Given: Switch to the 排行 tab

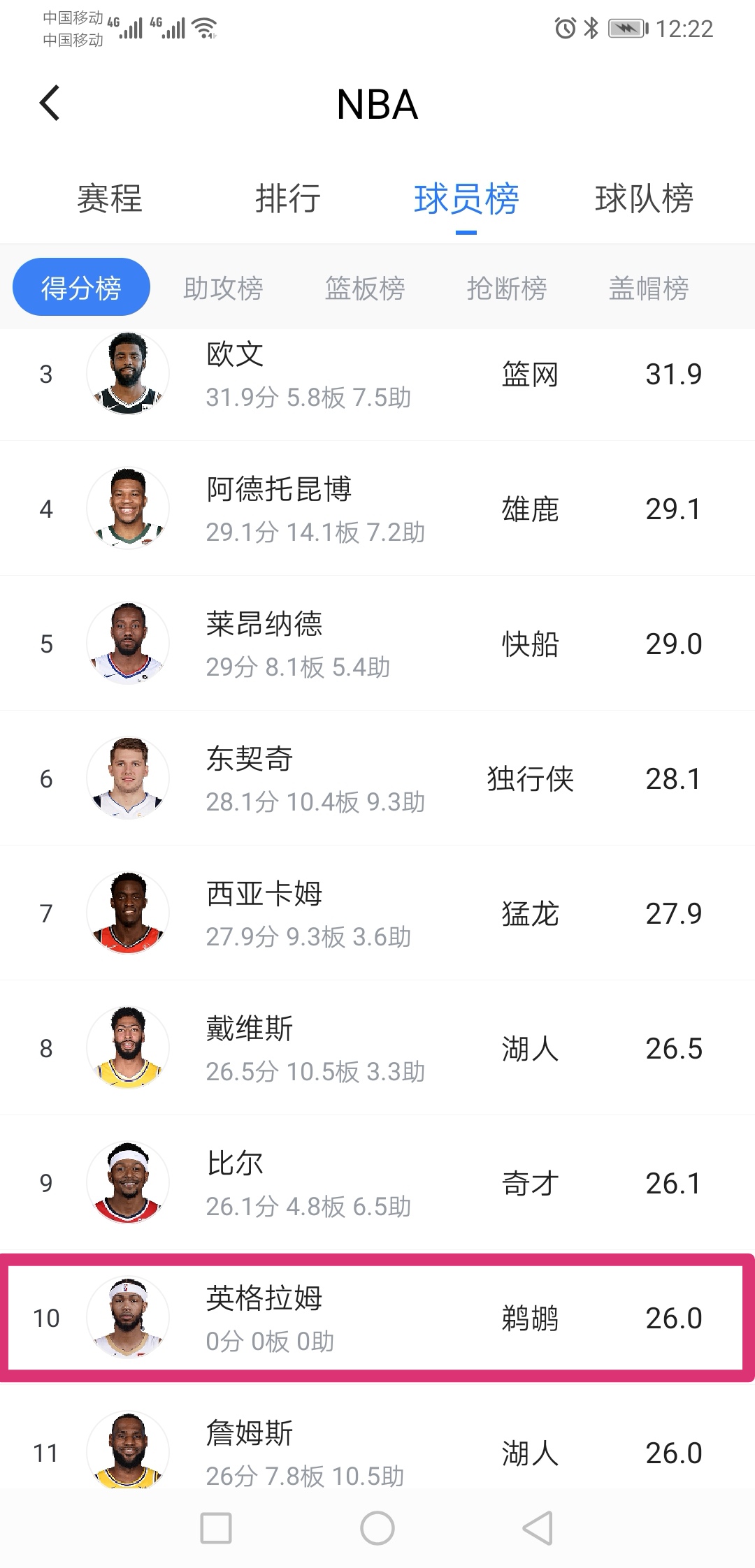Looking at the screenshot, I should click(288, 198).
